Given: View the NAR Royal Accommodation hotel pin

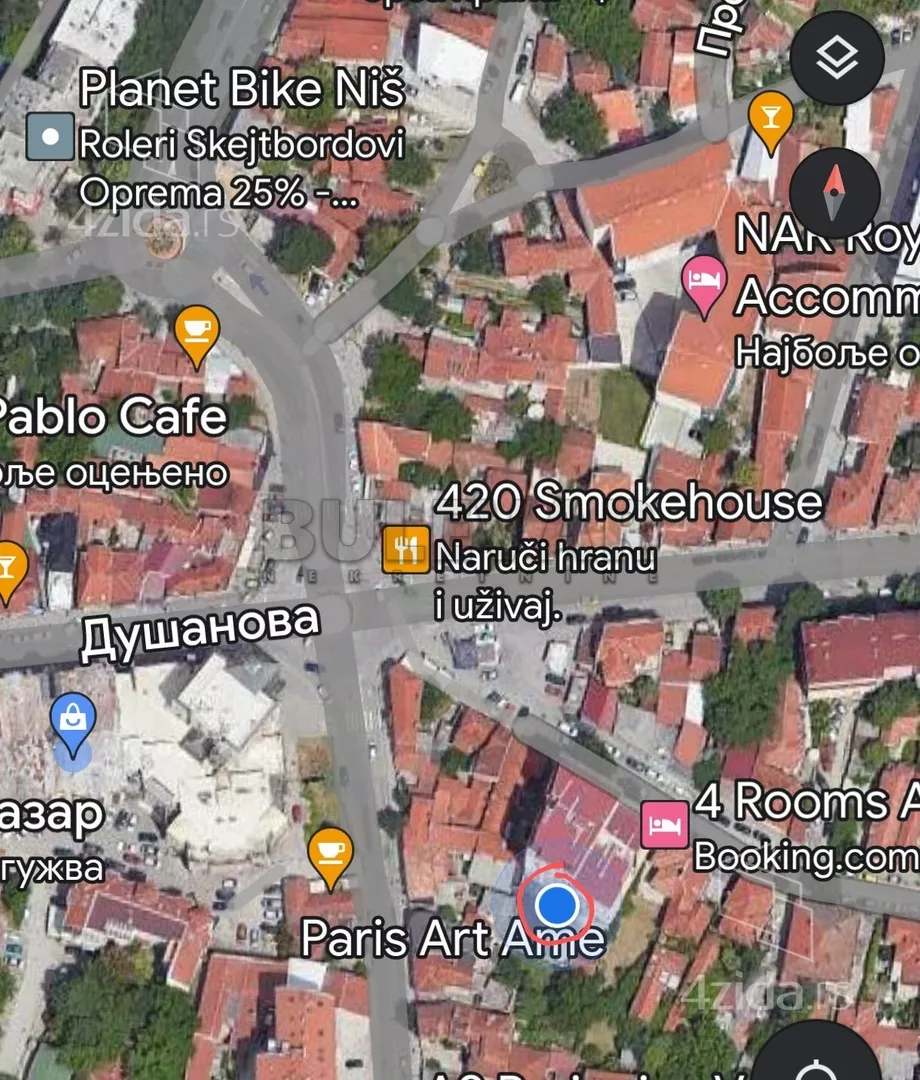Looking at the screenshot, I should click(705, 281).
